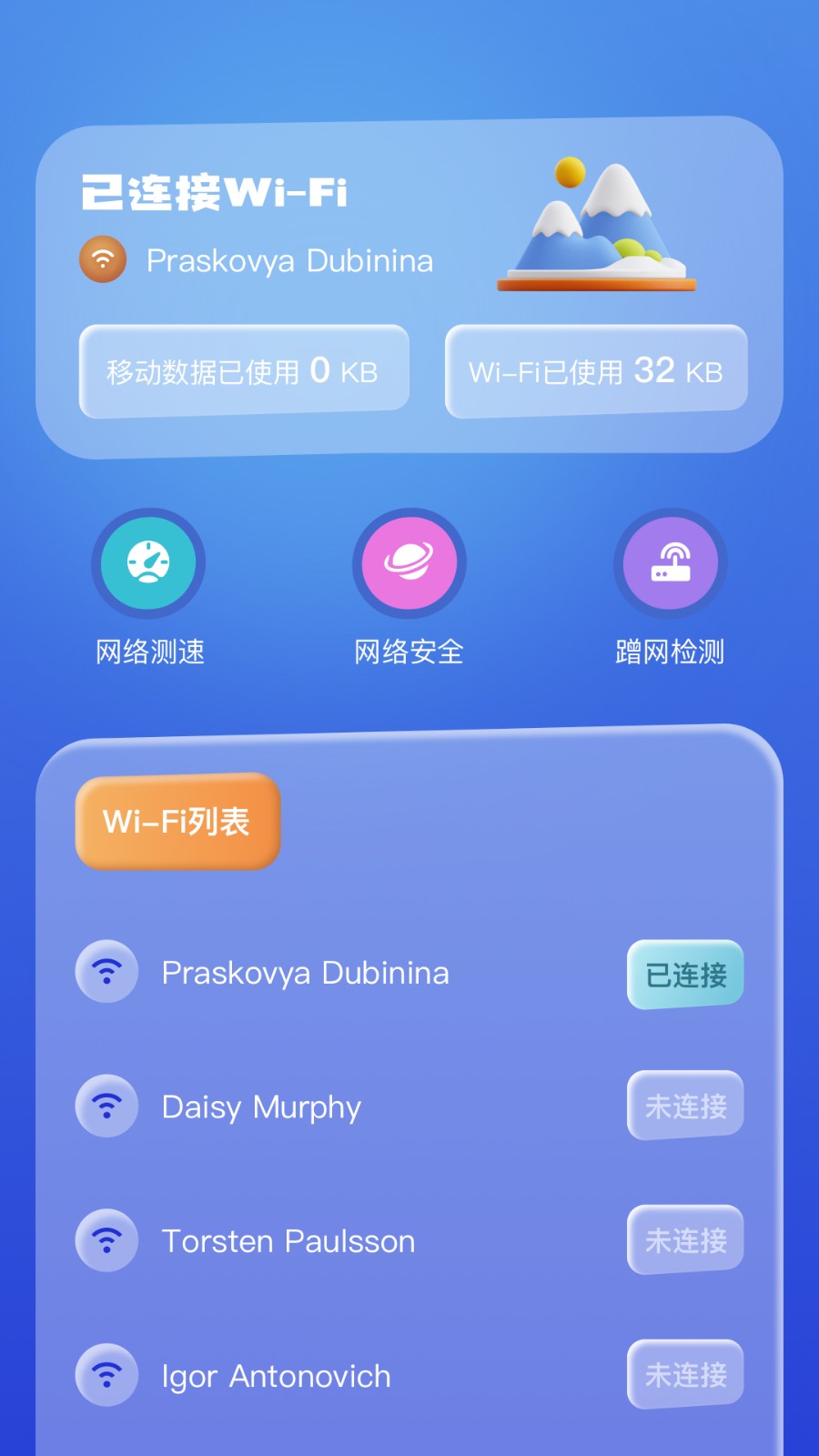Tap the WiFi icon beside Igor Antonovich

tap(106, 1375)
